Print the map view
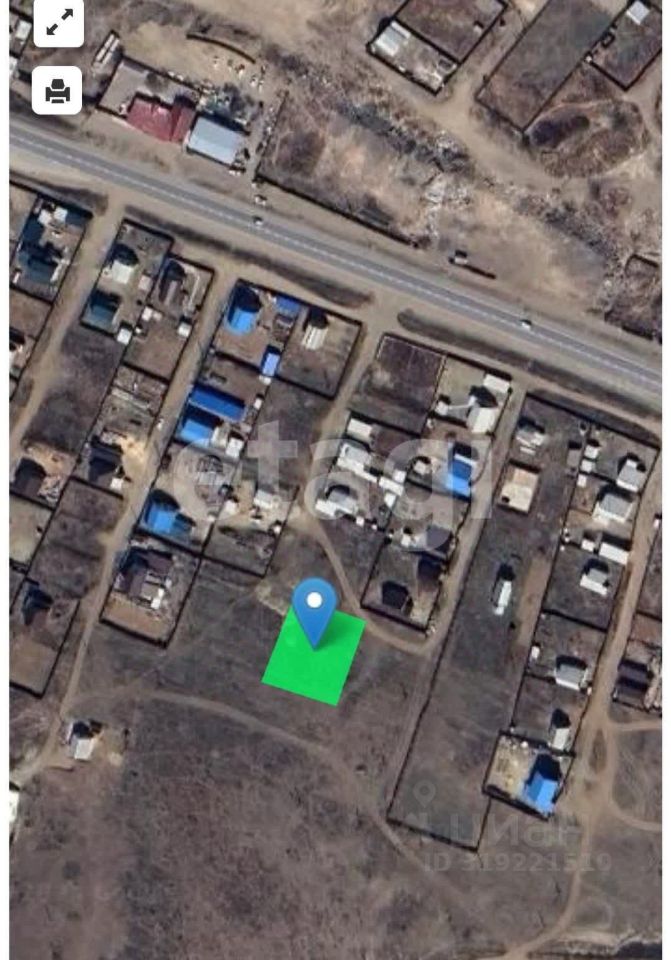 58,92
